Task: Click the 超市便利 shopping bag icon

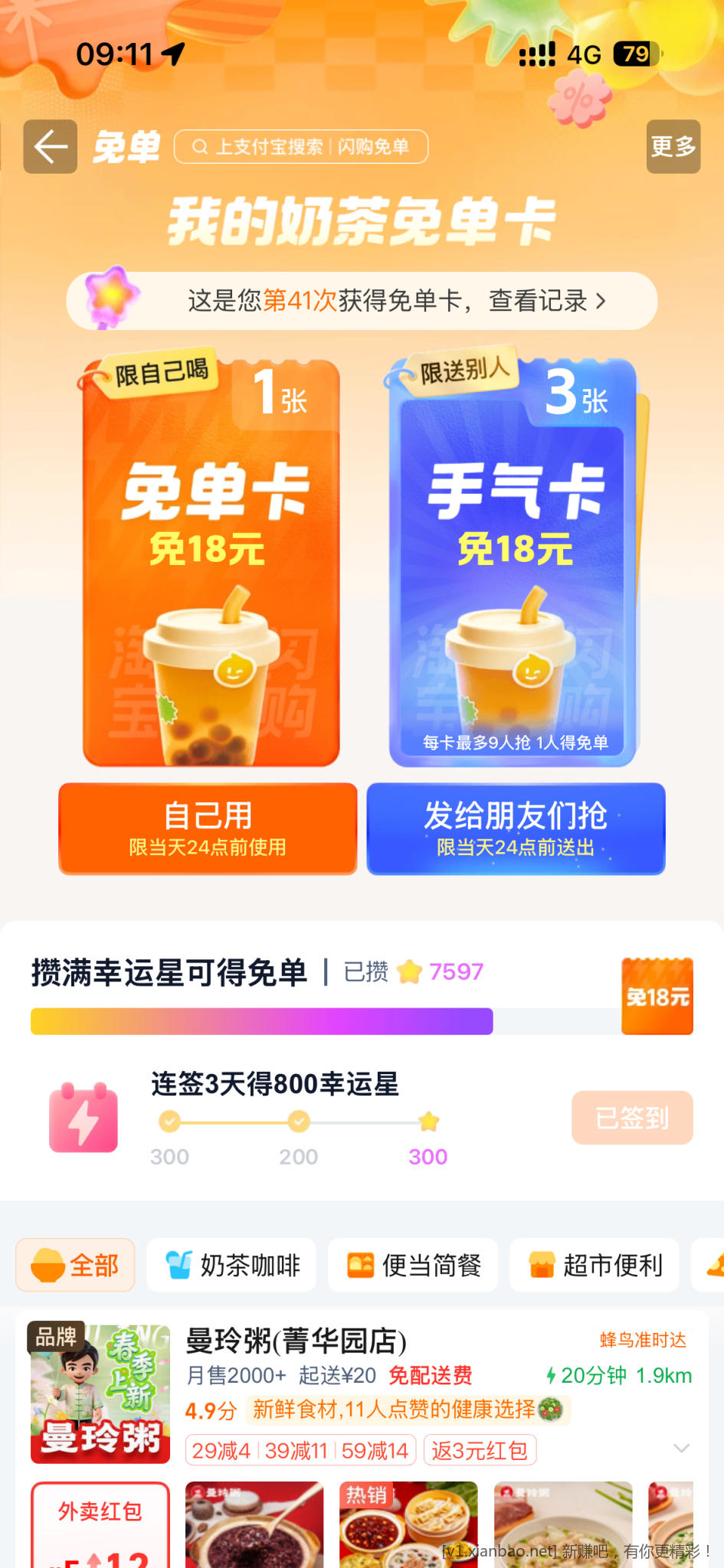Action: point(542,1264)
